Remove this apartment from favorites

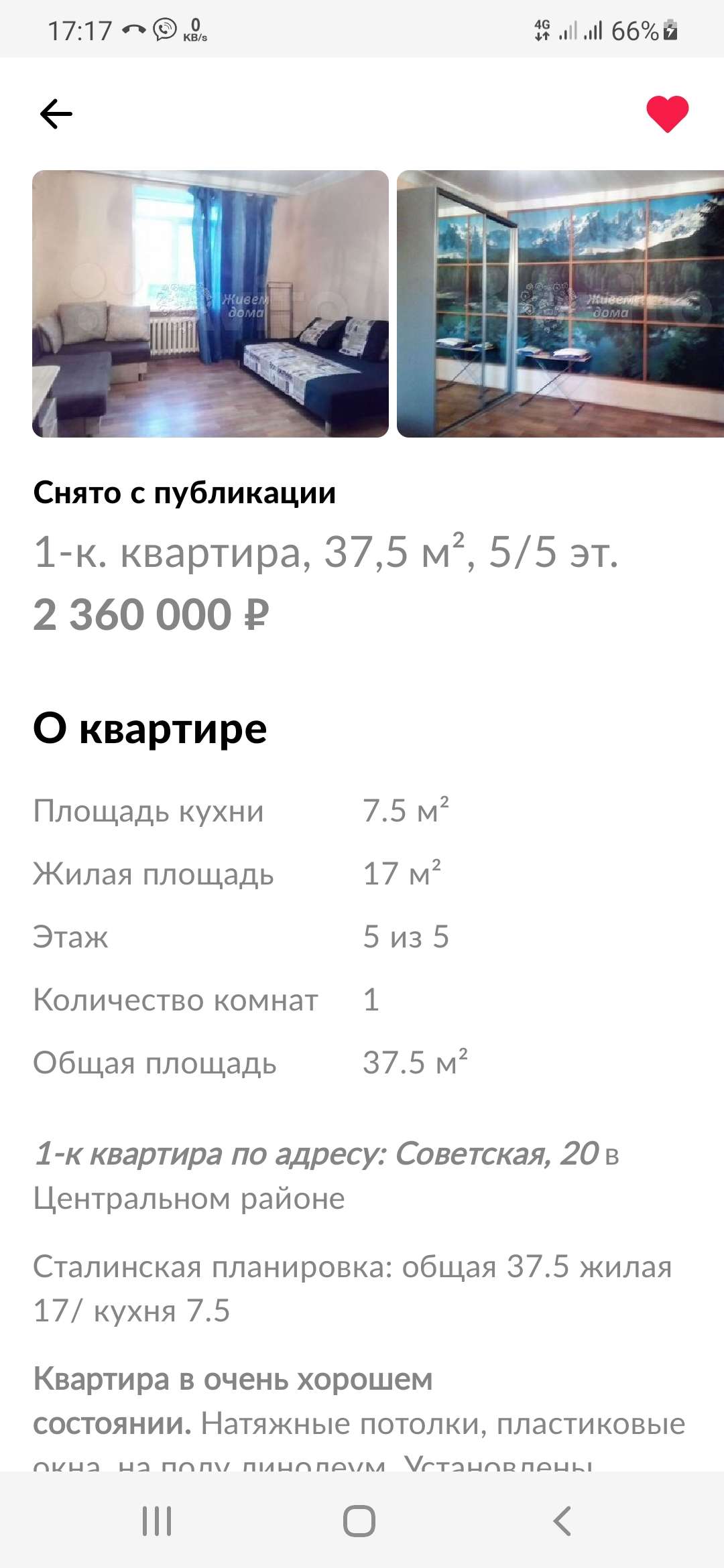pyautogui.click(x=667, y=114)
